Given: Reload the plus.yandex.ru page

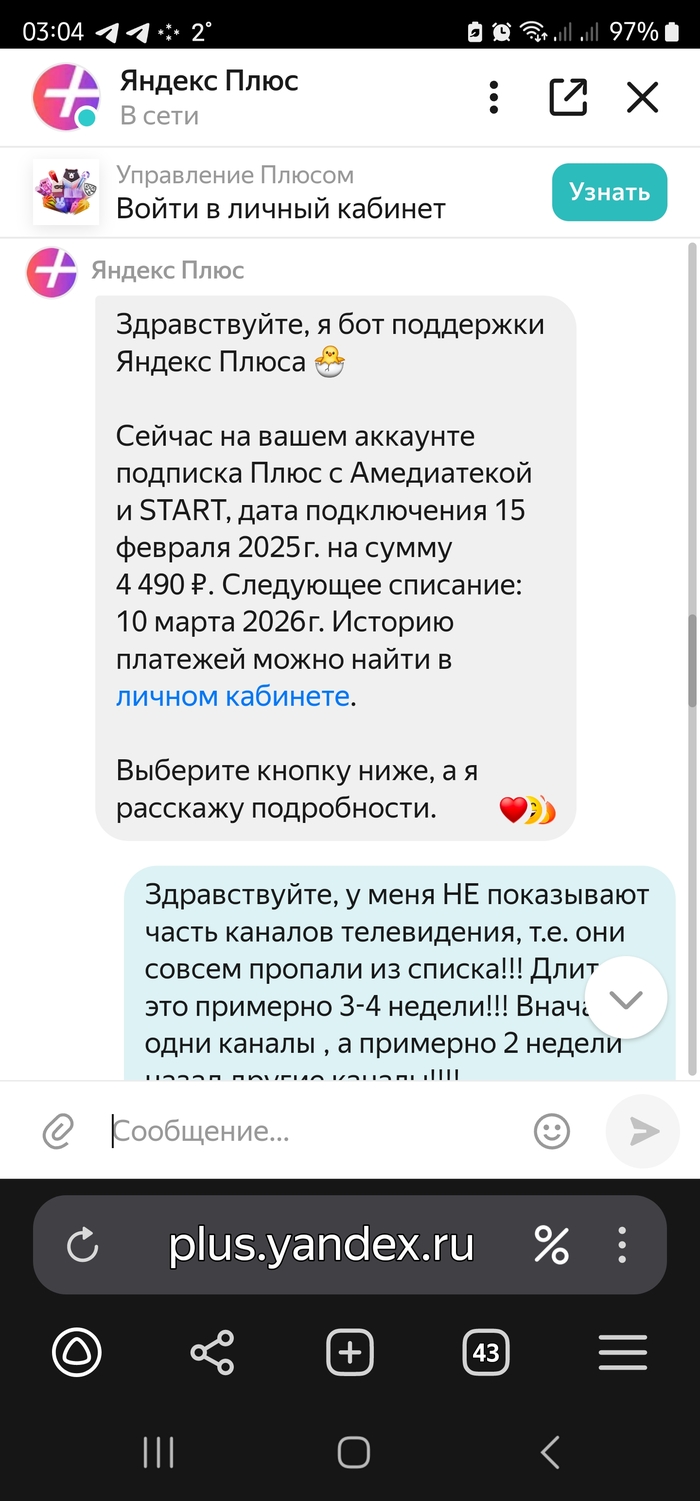Looking at the screenshot, I should (x=82, y=1246).
